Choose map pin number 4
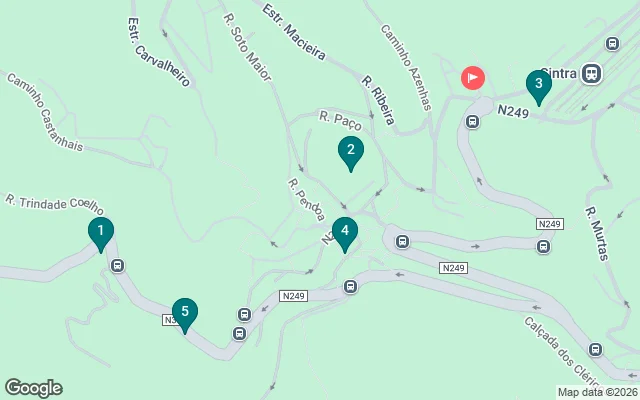640x400 pixels. [344, 233]
